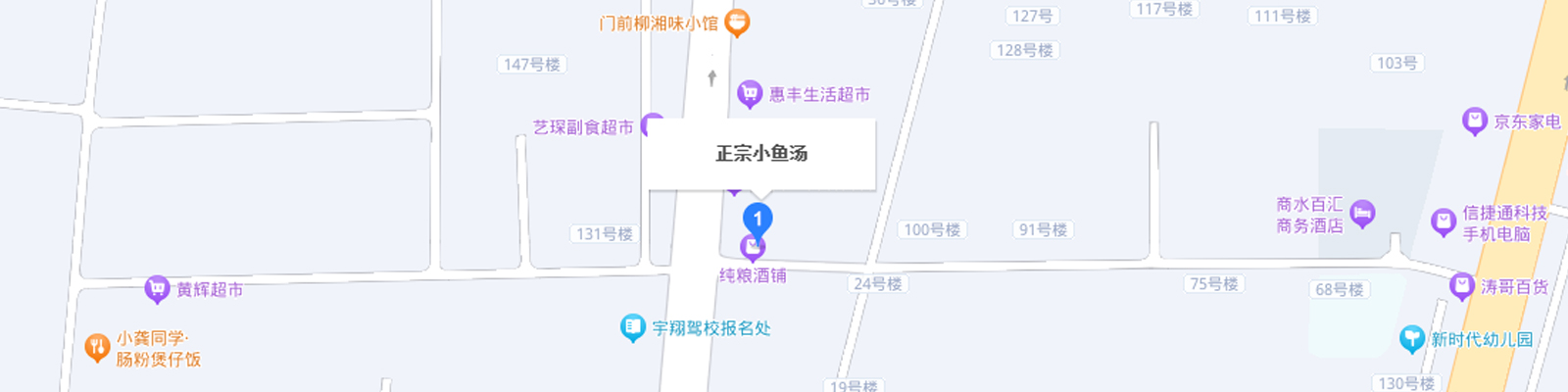
Task: Open the 惠丰生活超市 shop marker
Action: (x=750, y=94)
